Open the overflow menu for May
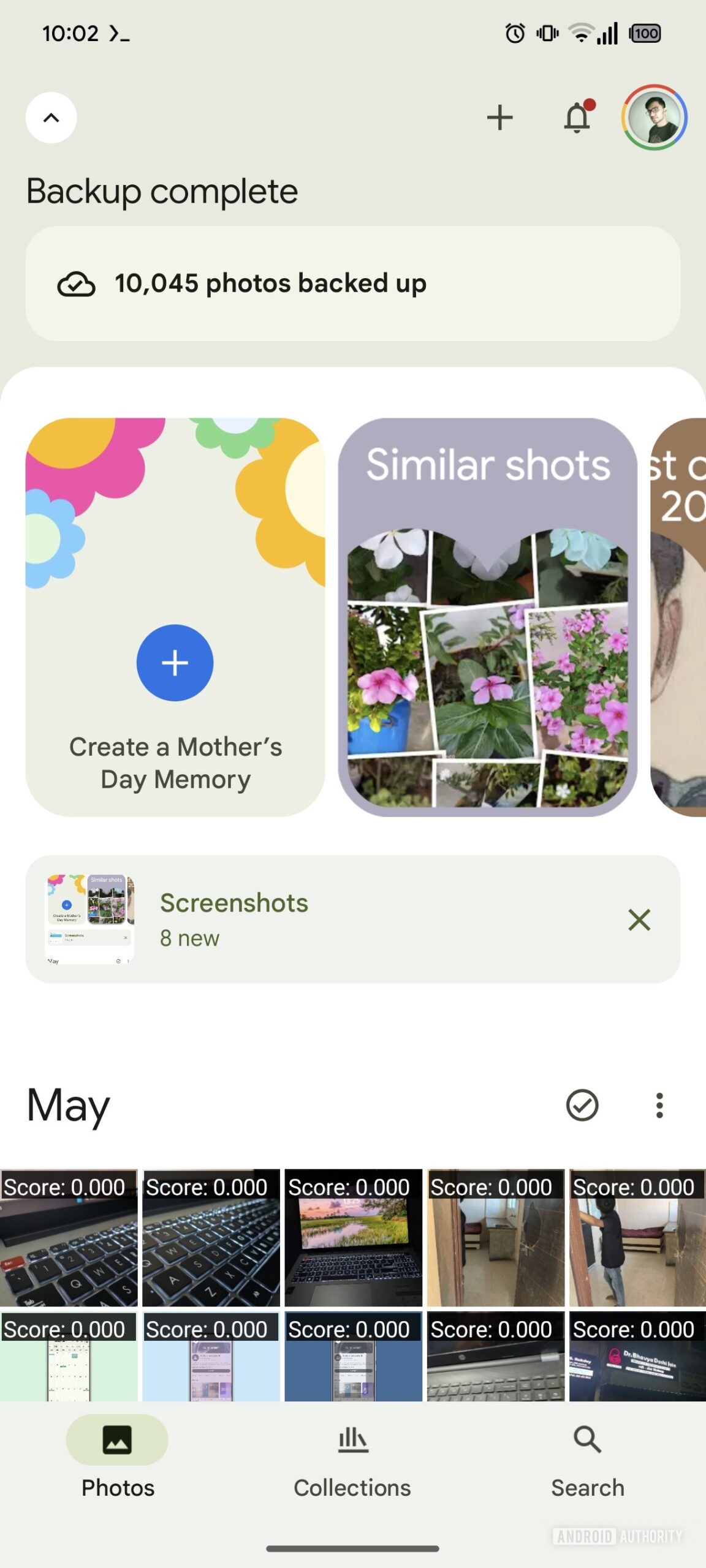Viewport: 706px width, 1568px height. 659,1106
